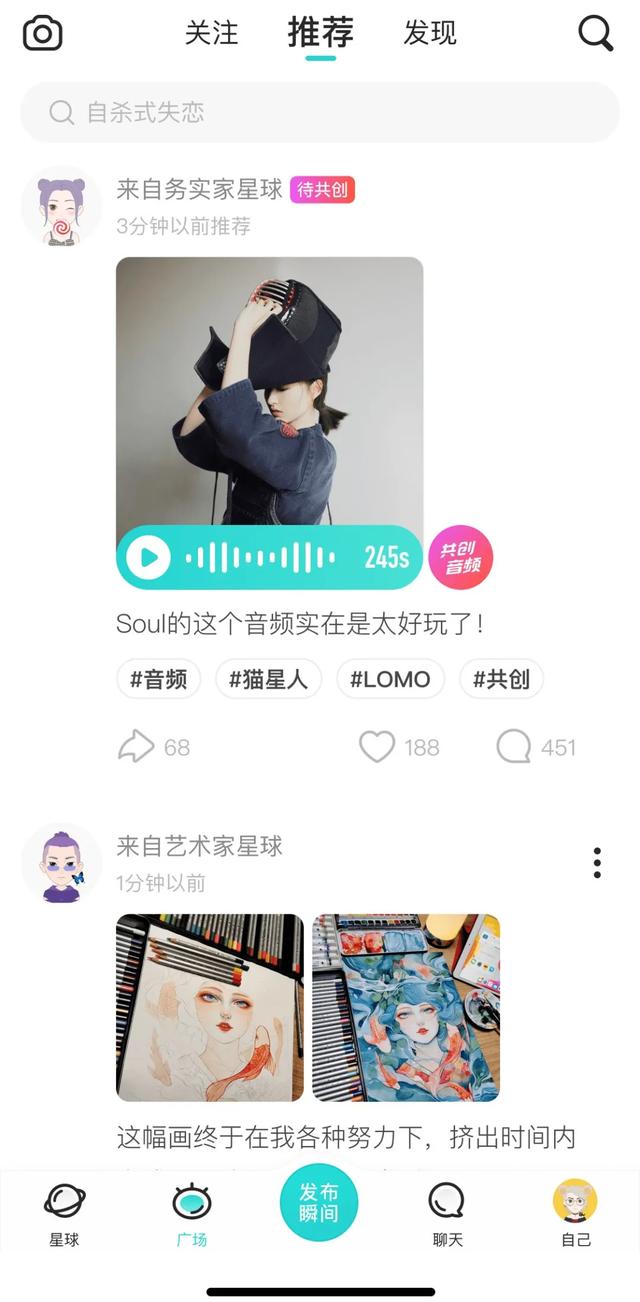View the blue-haired girl painting photo
This screenshot has height=1302, width=640.
click(405, 1007)
